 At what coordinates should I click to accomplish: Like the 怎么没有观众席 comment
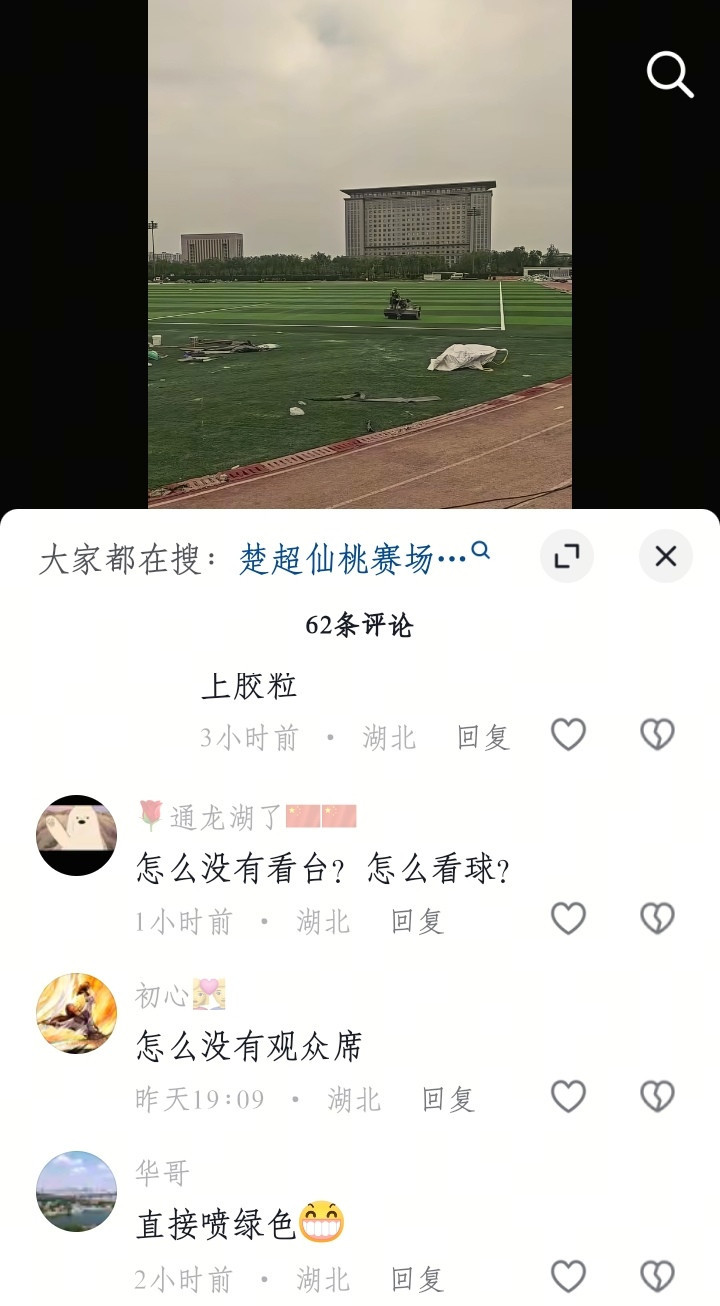[568, 1097]
